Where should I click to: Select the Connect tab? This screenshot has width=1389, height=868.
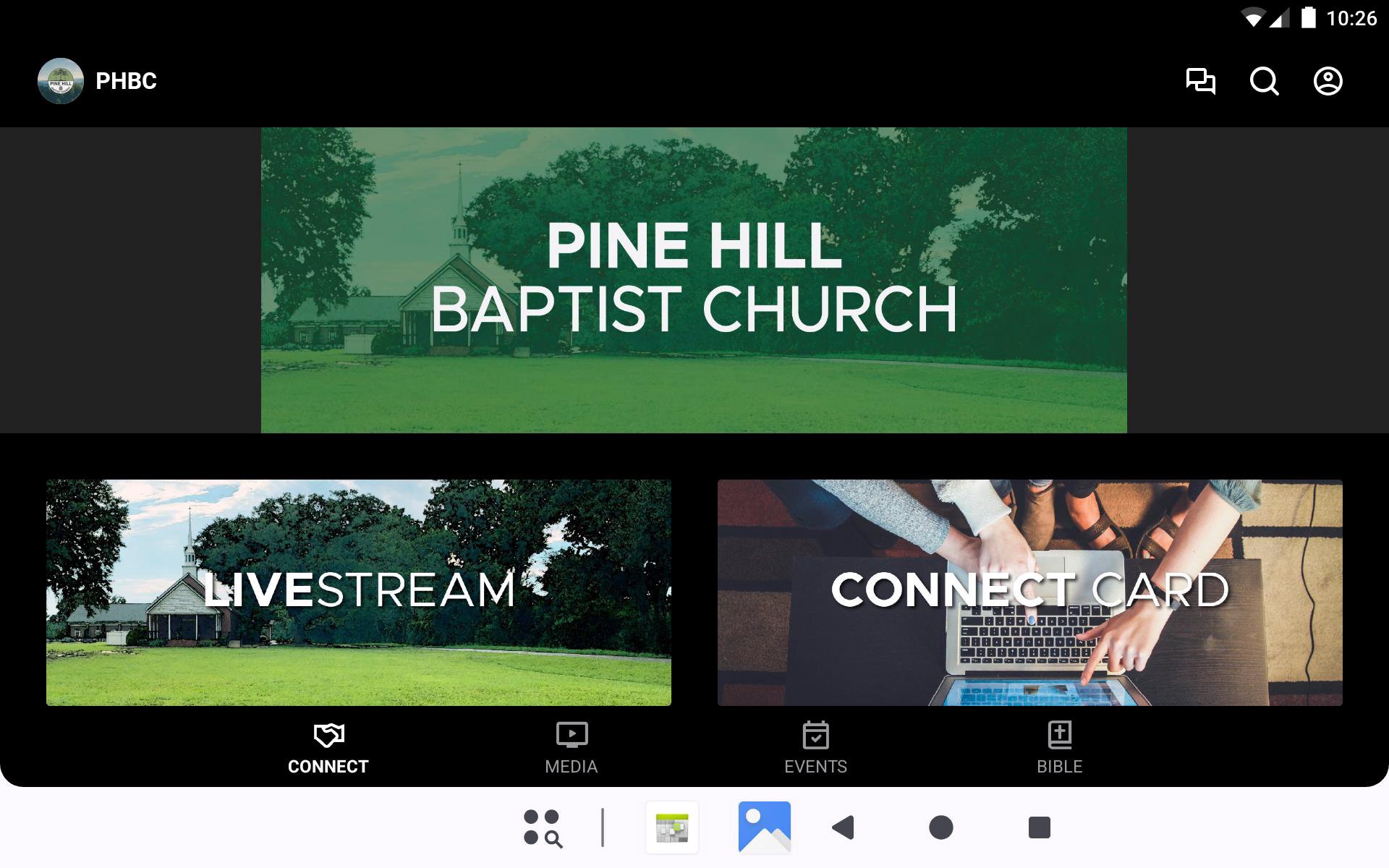[328, 749]
